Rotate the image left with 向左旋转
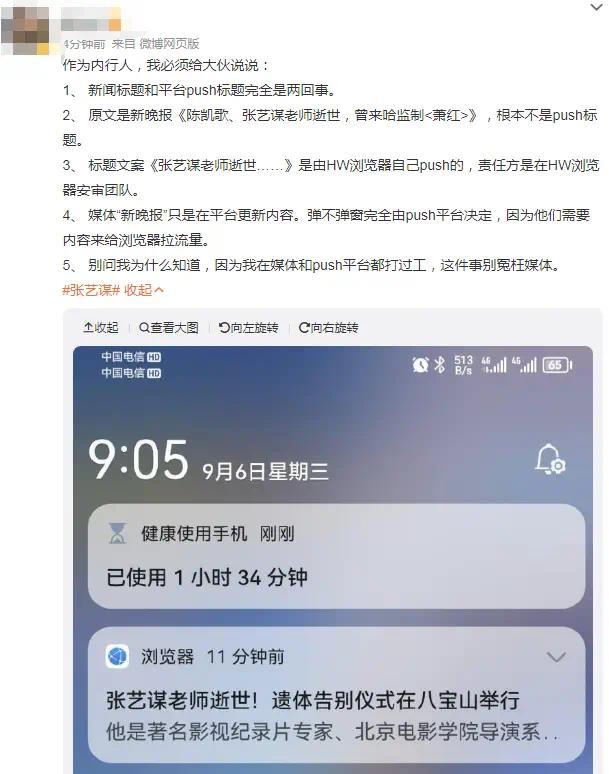609x774 pixels. pos(249,328)
